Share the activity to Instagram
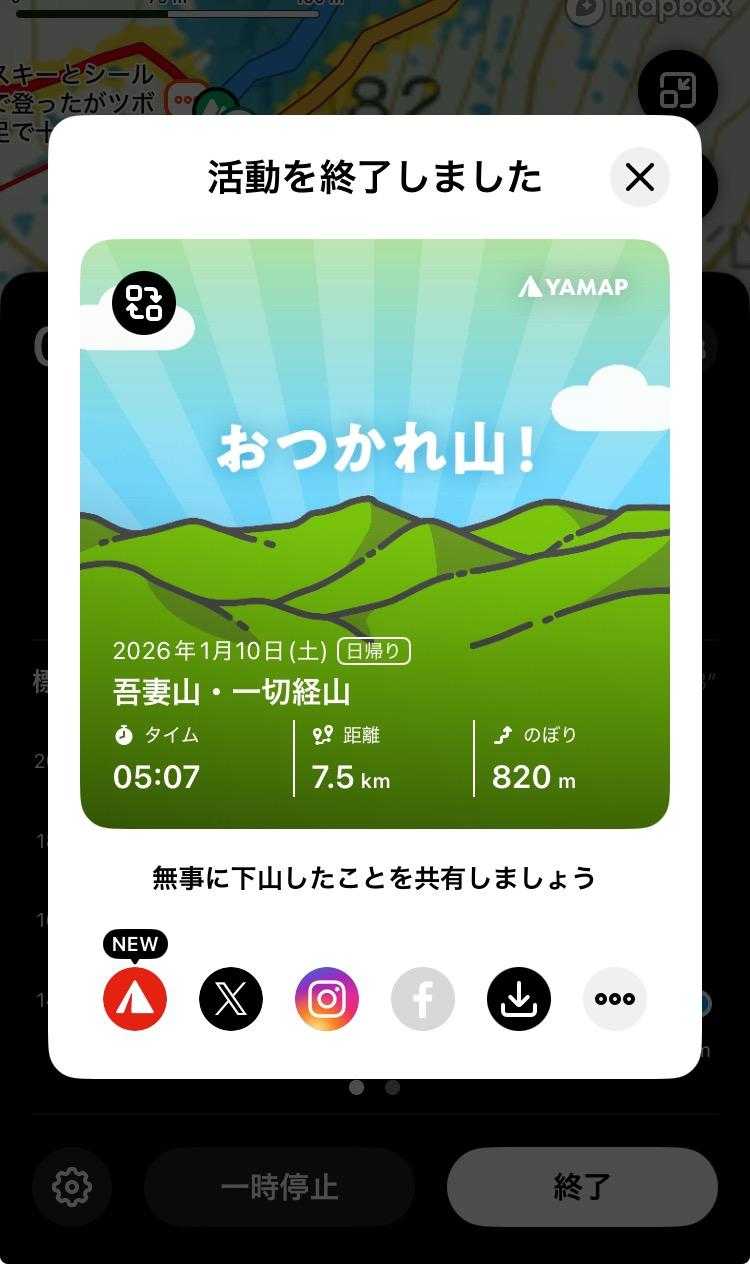 tap(327, 999)
